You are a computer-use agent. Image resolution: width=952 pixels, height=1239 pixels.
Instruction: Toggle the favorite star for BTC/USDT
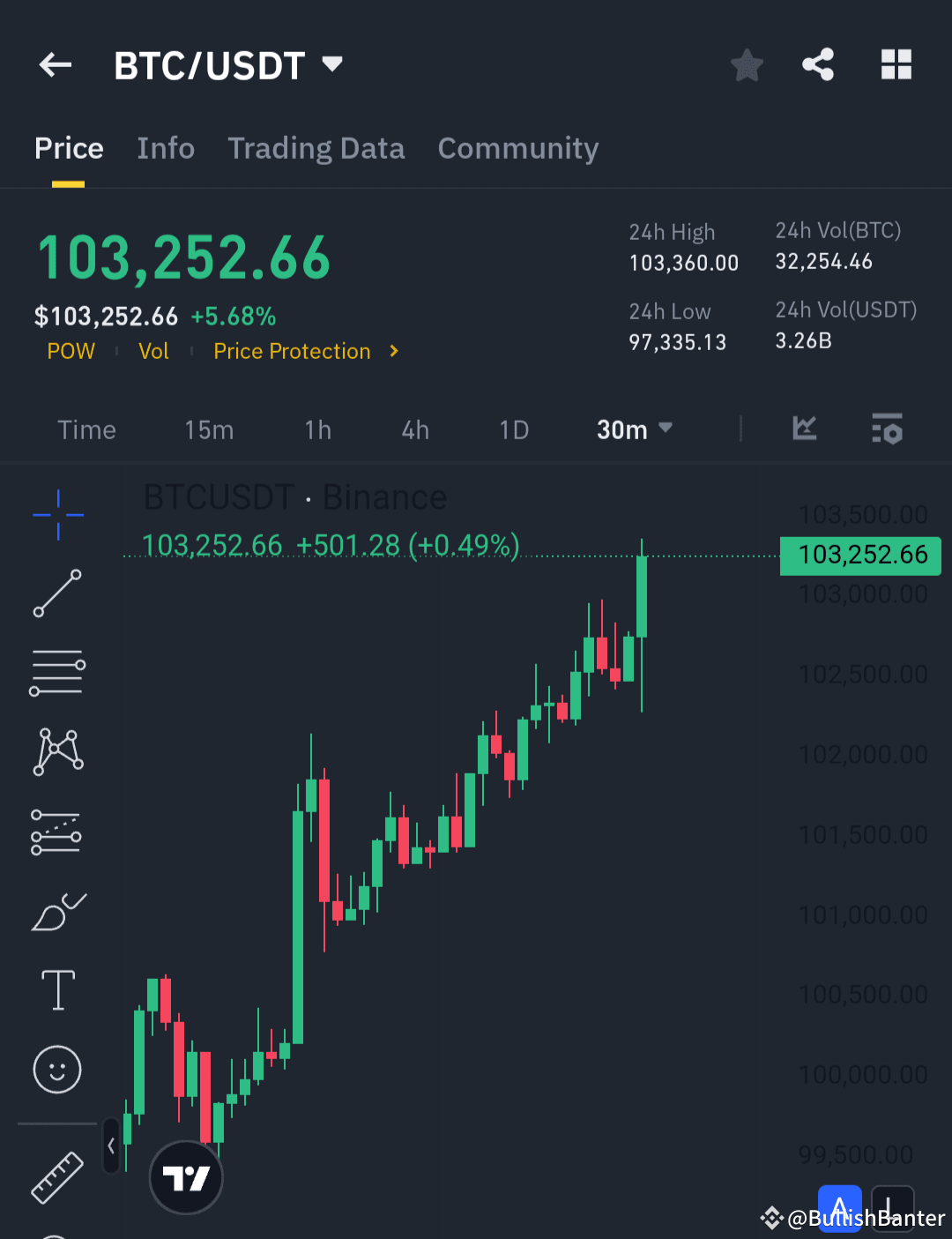coord(746,64)
